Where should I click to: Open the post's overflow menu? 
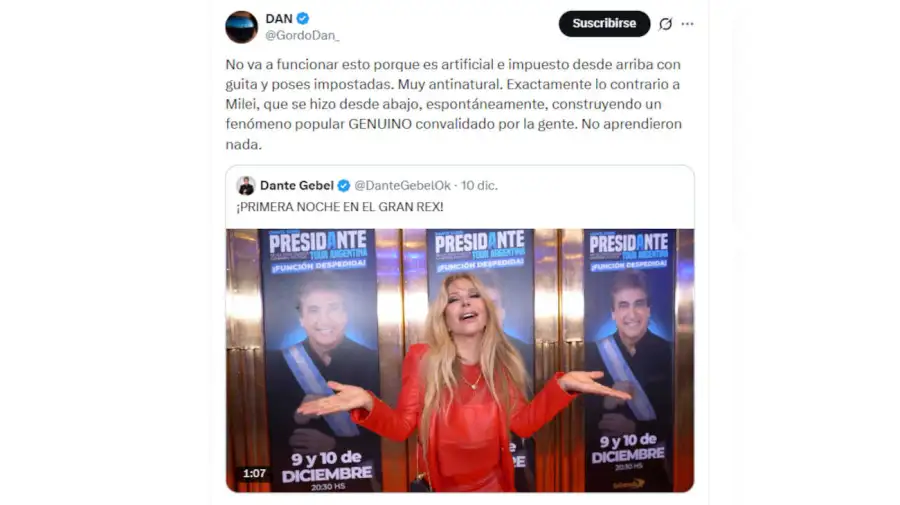[687, 24]
